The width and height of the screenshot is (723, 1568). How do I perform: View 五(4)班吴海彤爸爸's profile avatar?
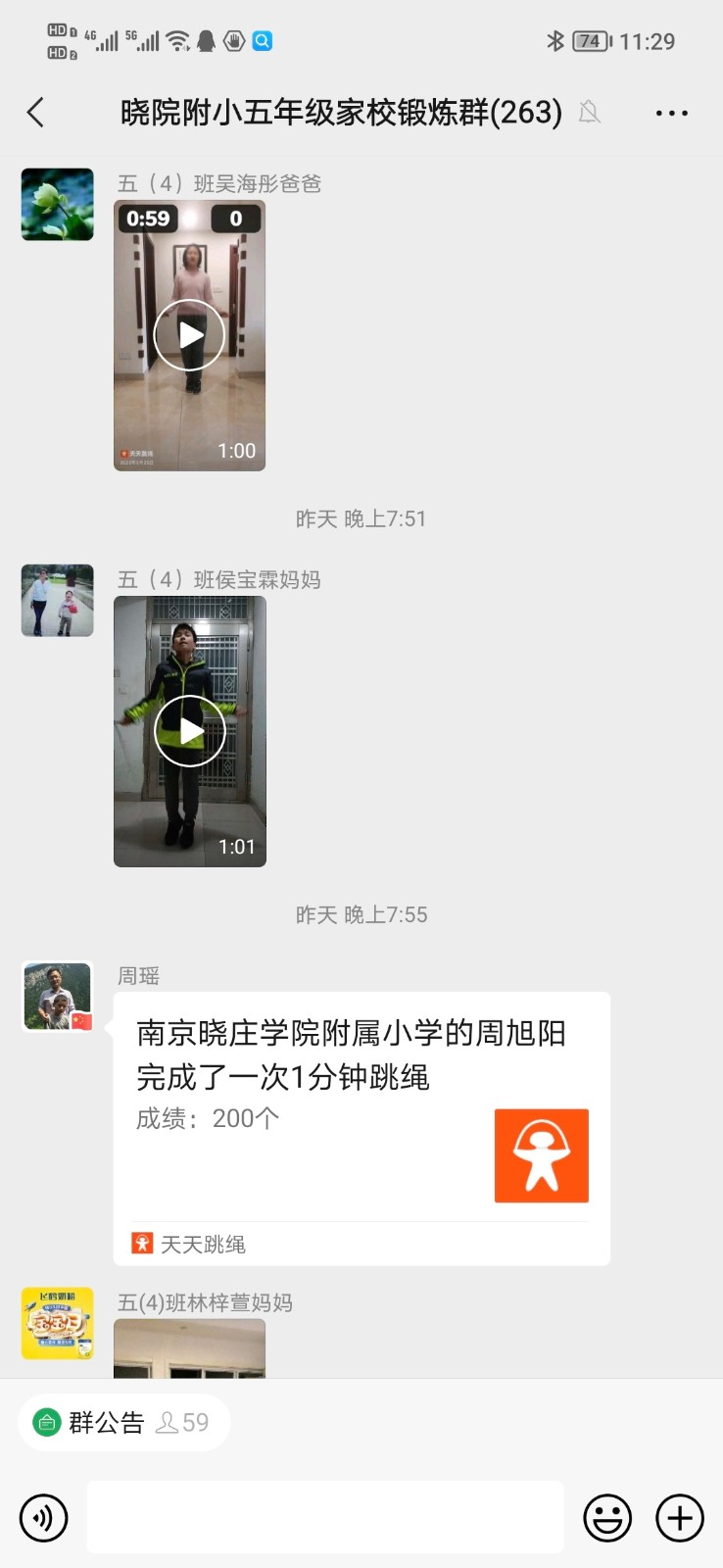(x=58, y=205)
